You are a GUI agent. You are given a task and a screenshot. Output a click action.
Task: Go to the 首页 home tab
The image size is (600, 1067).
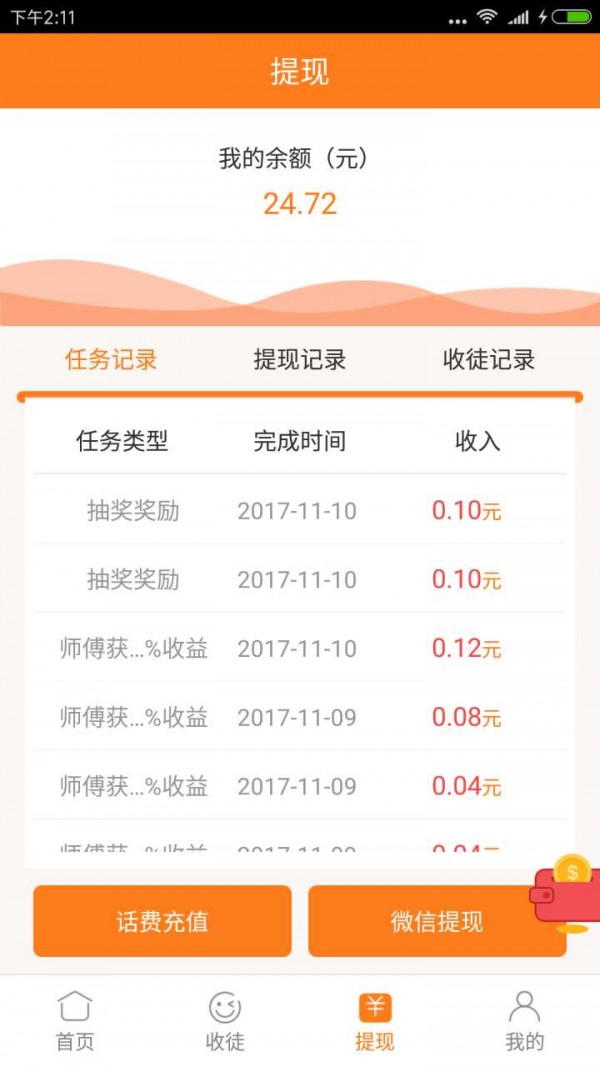coord(75,1020)
